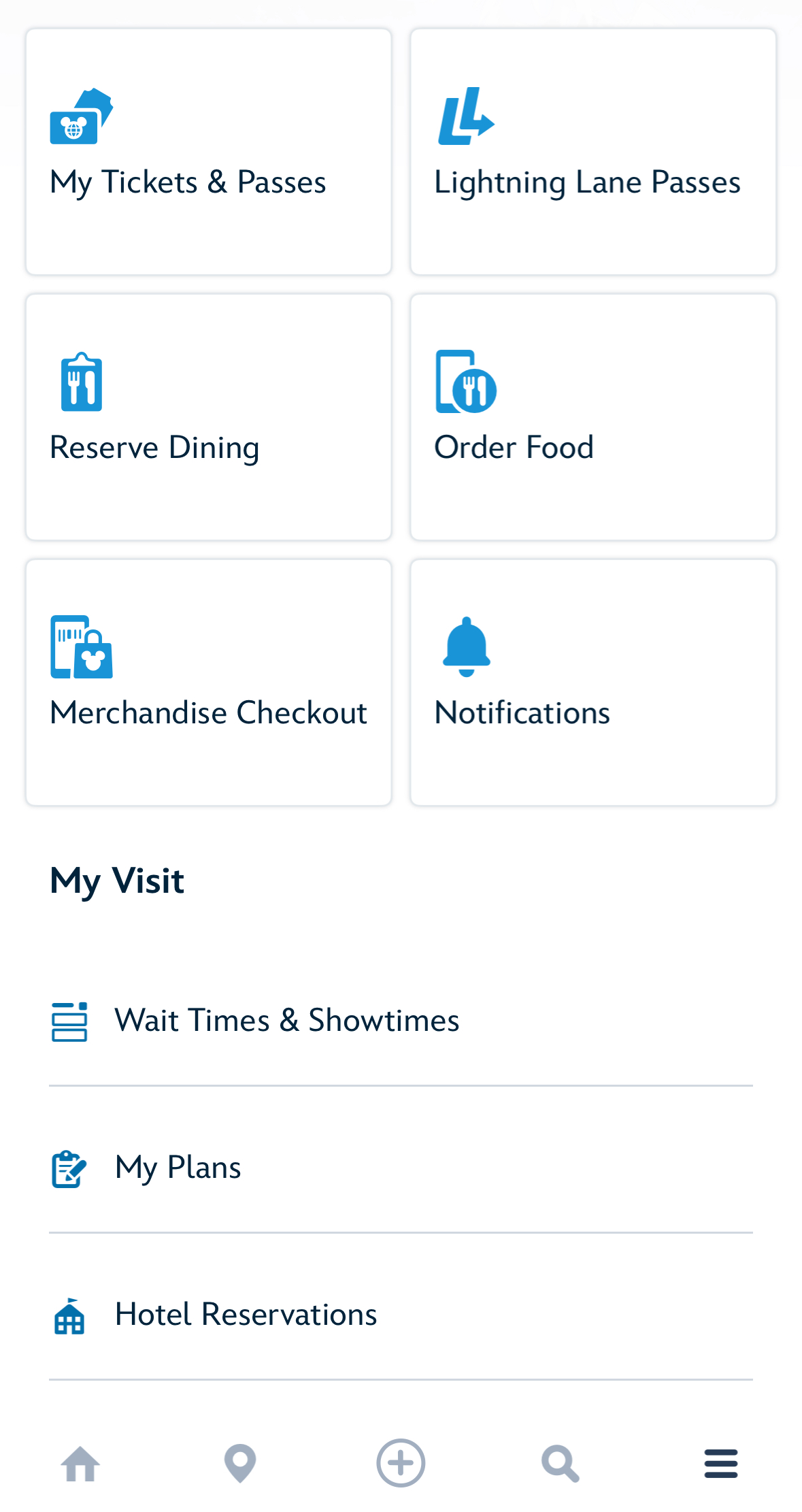Image resolution: width=802 pixels, height=1512 pixels.
Task: Go to Merchandise Checkout
Action: click(209, 683)
